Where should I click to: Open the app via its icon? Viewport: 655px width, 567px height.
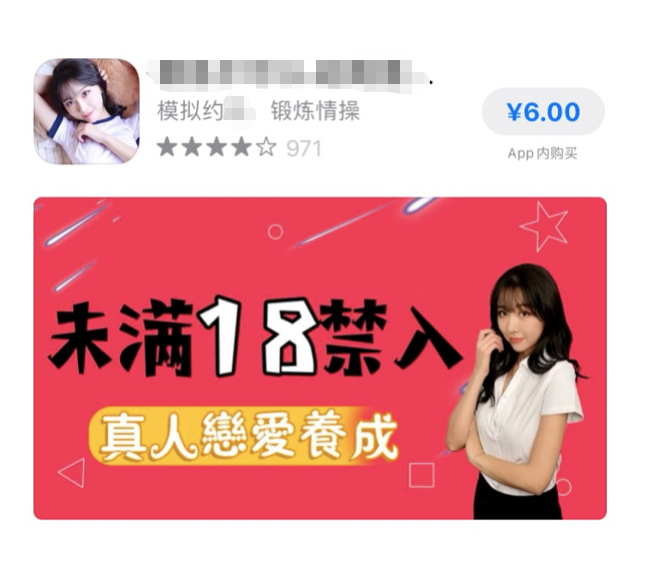point(87,111)
